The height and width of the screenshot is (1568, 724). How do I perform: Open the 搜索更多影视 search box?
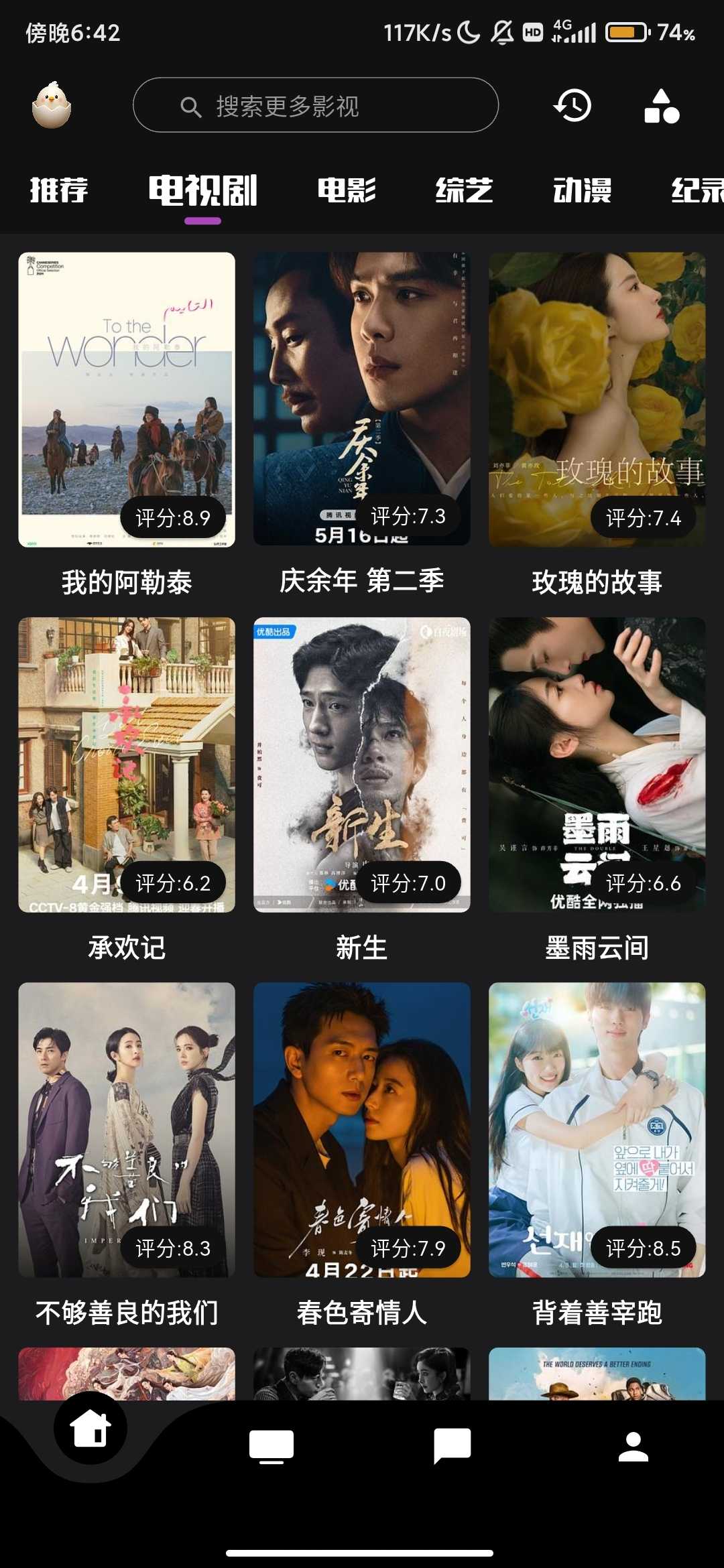tap(315, 105)
